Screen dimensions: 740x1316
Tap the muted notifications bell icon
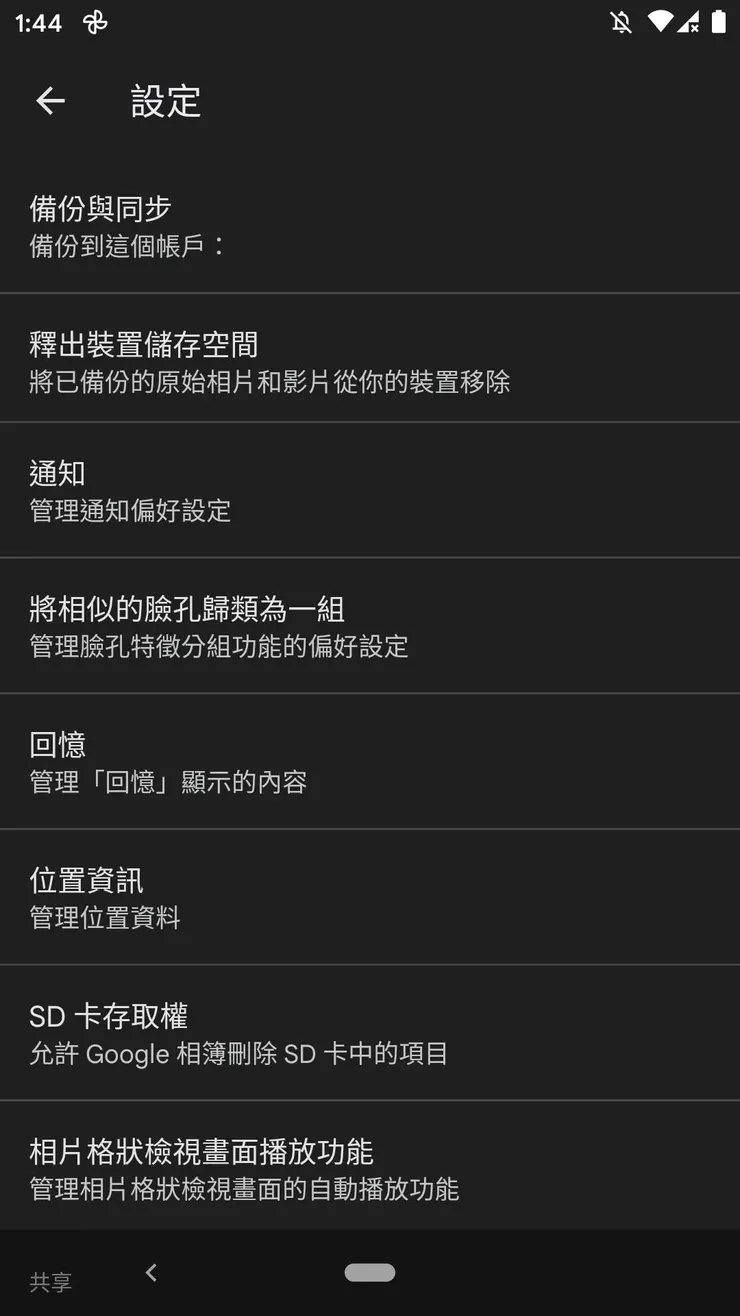click(x=620, y=22)
